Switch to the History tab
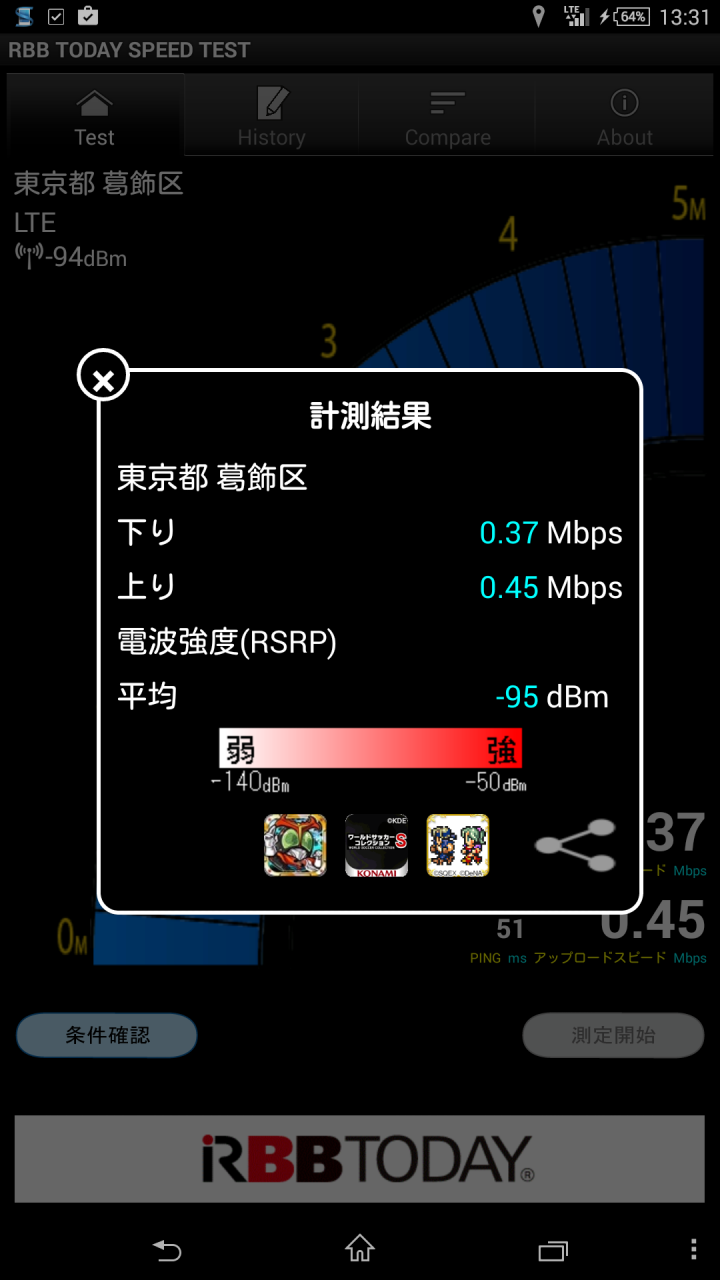 pos(271,116)
